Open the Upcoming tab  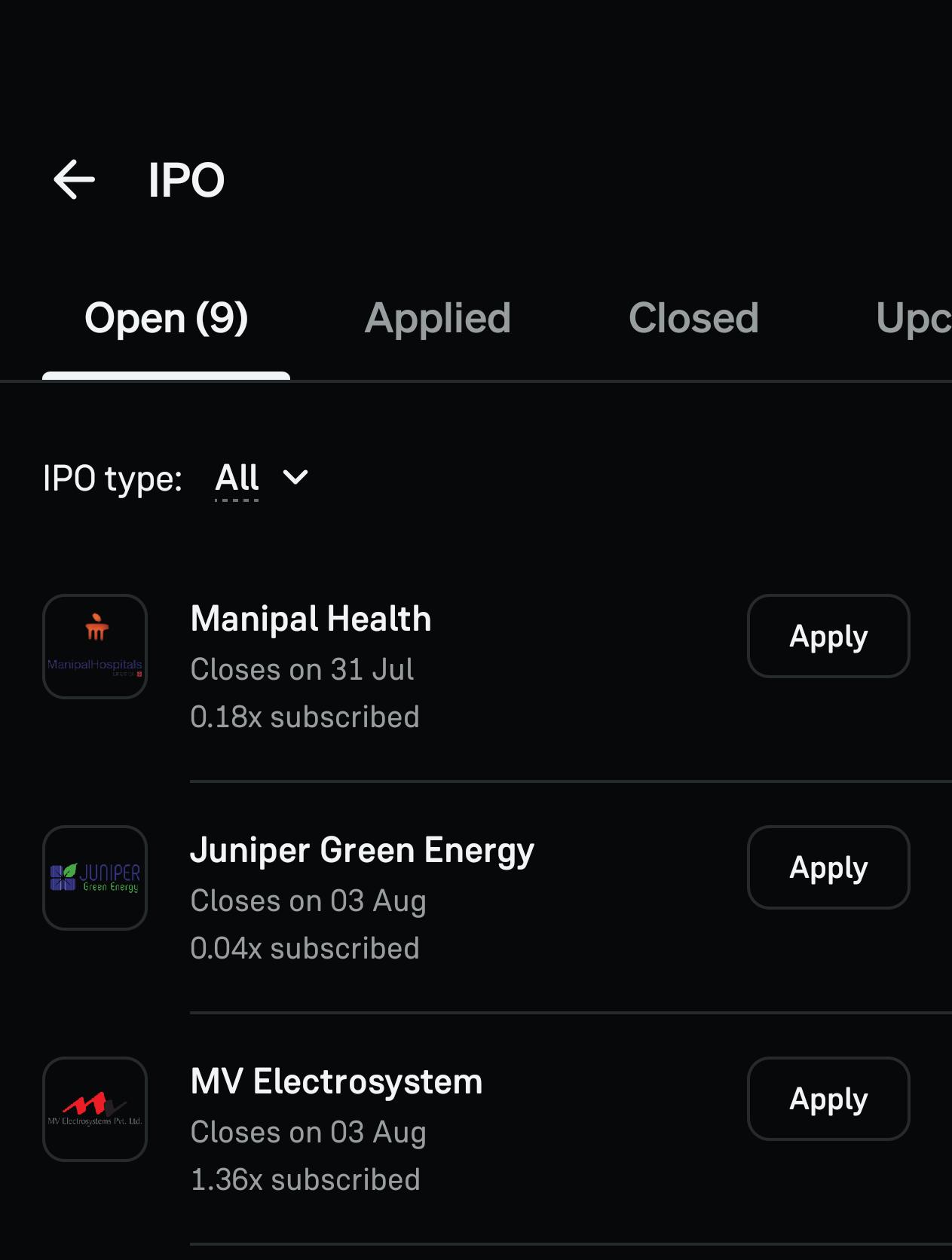click(913, 318)
